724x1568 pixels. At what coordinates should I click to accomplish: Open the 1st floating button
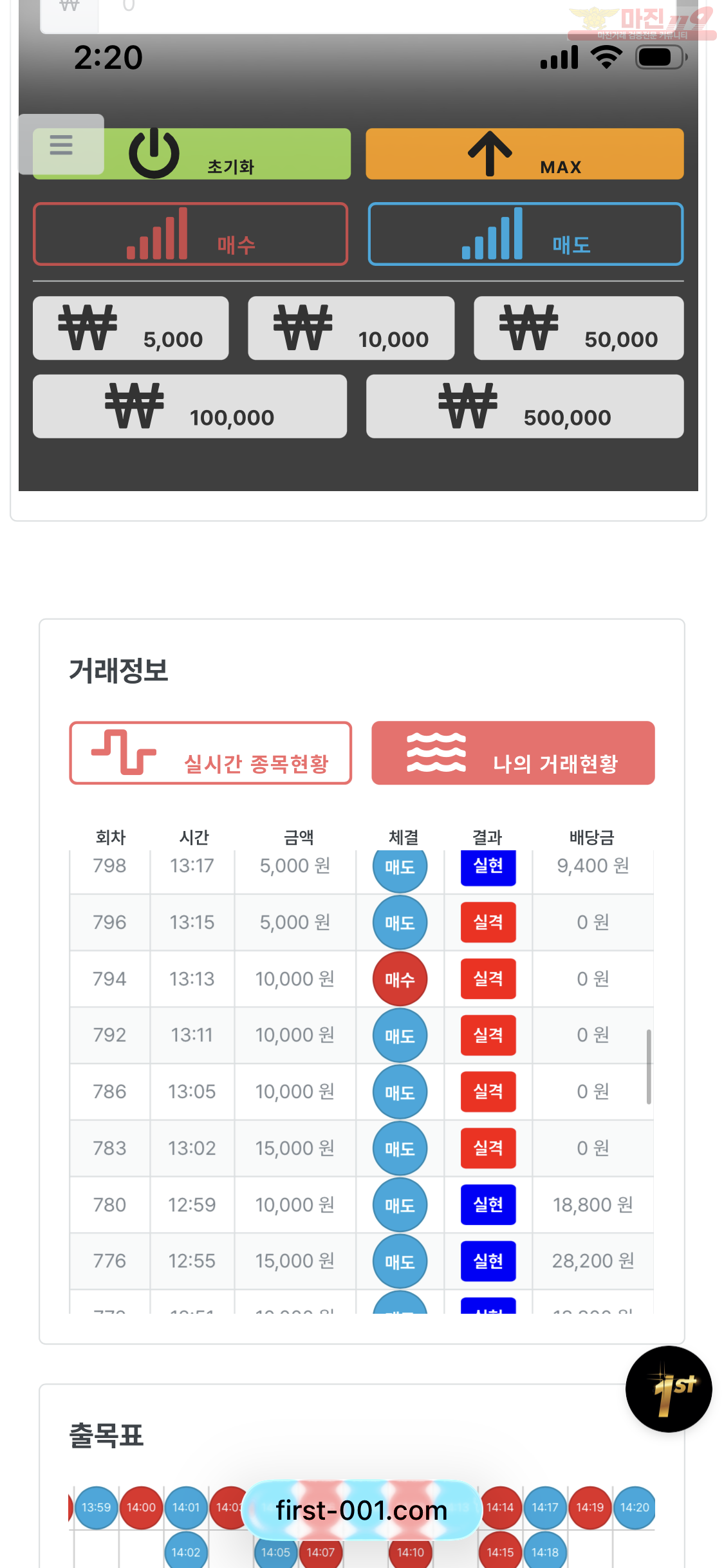point(669,1389)
